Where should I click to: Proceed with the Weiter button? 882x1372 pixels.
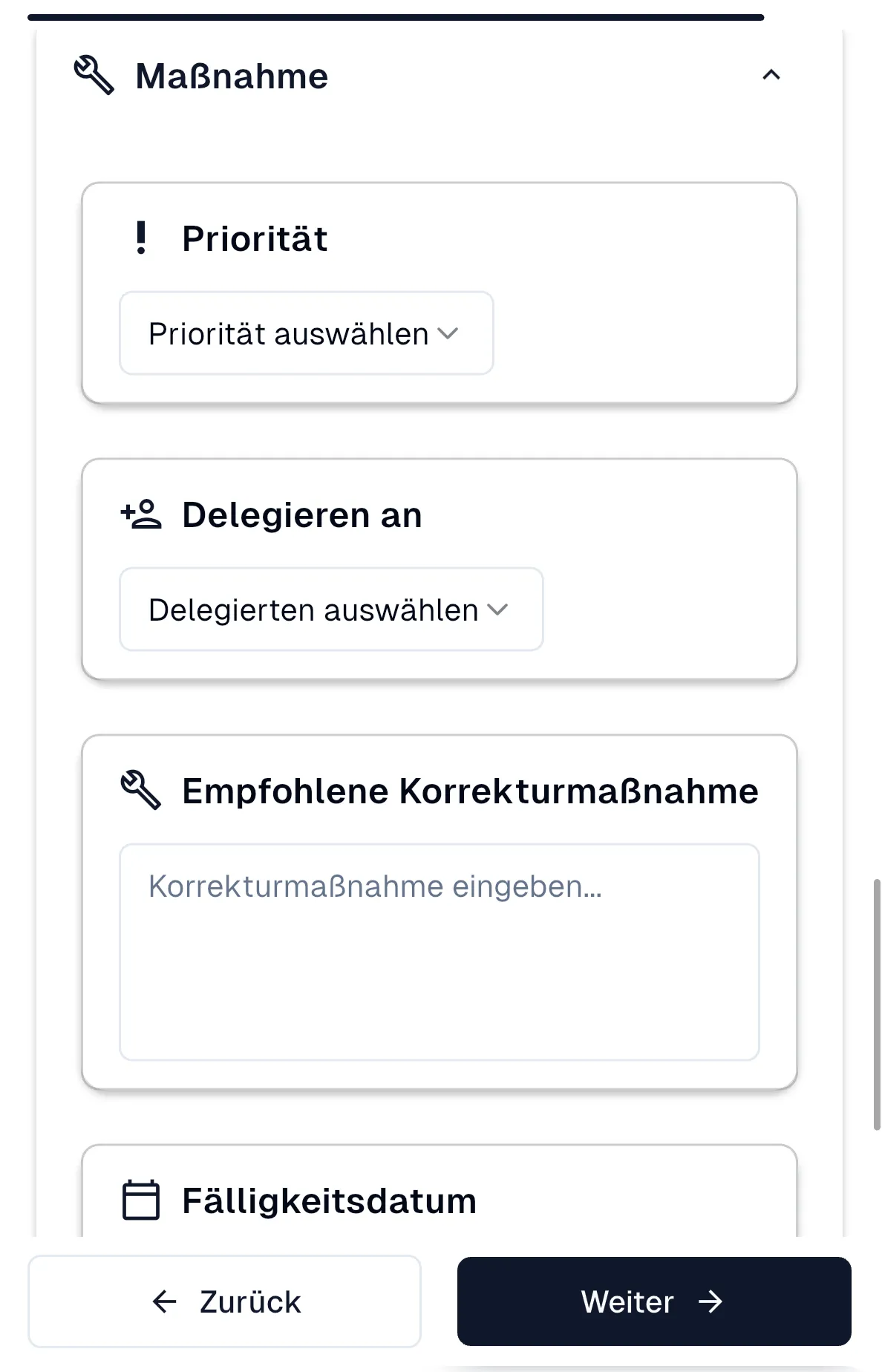pyautogui.click(x=655, y=1301)
